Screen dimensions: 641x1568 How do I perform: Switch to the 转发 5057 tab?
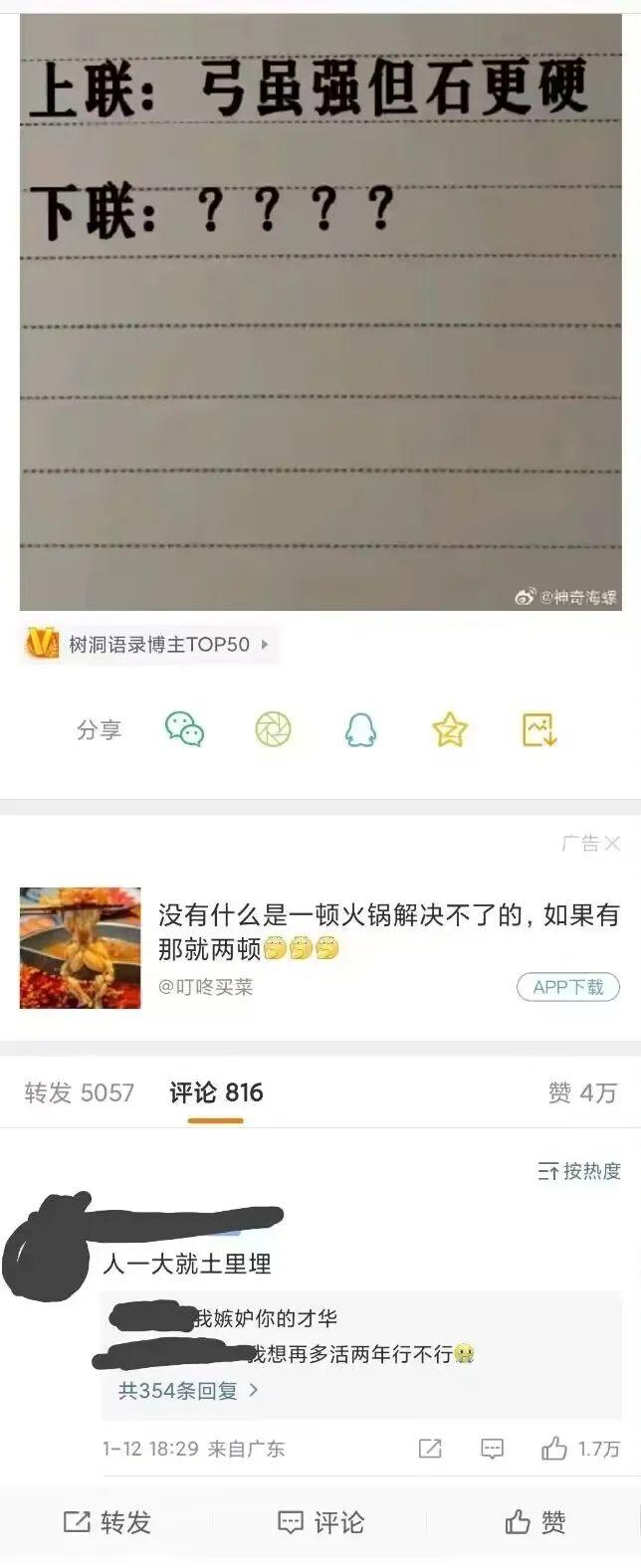pyautogui.click(x=80, y=1092)
